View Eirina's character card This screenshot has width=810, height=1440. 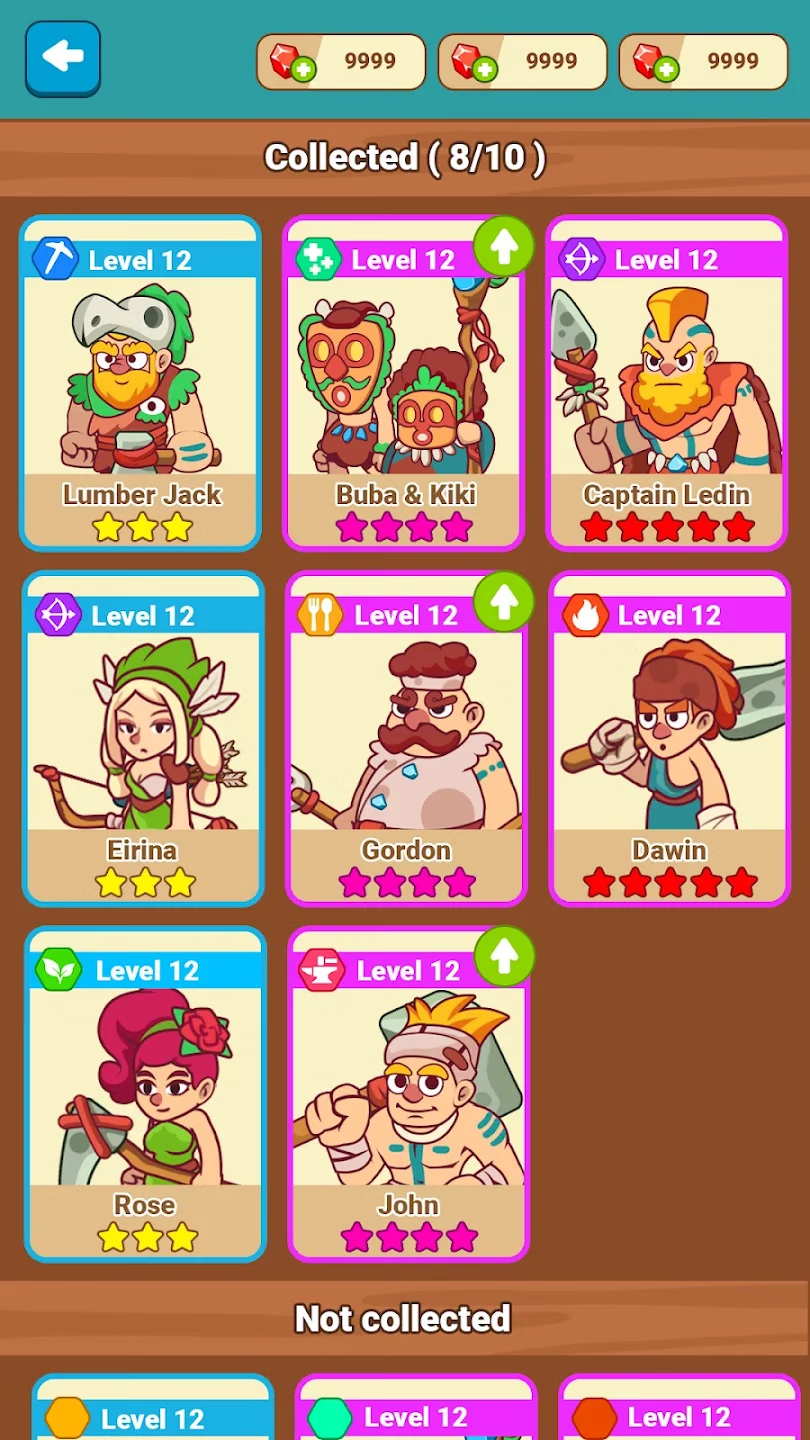tap(143, 739)
